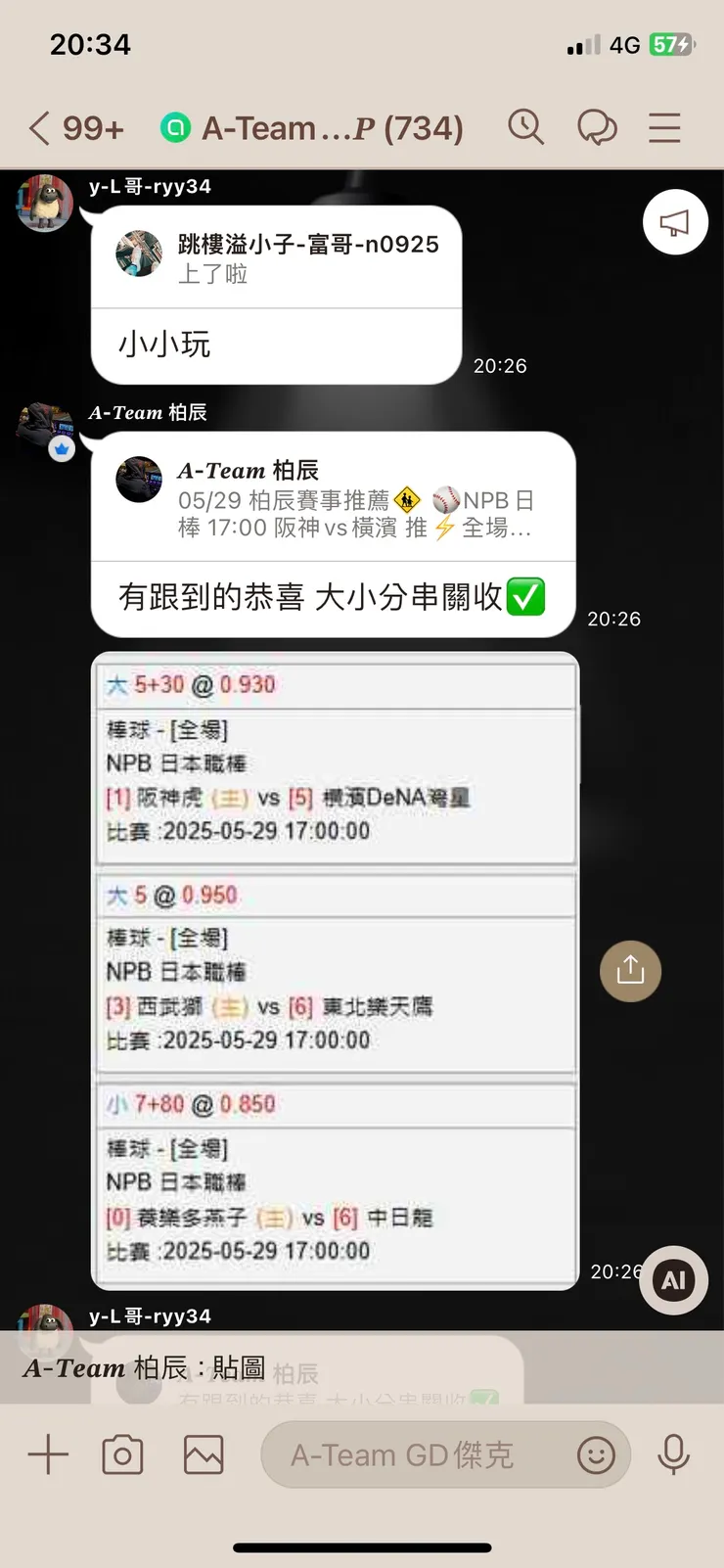Open the search icon in chat header

526,127
